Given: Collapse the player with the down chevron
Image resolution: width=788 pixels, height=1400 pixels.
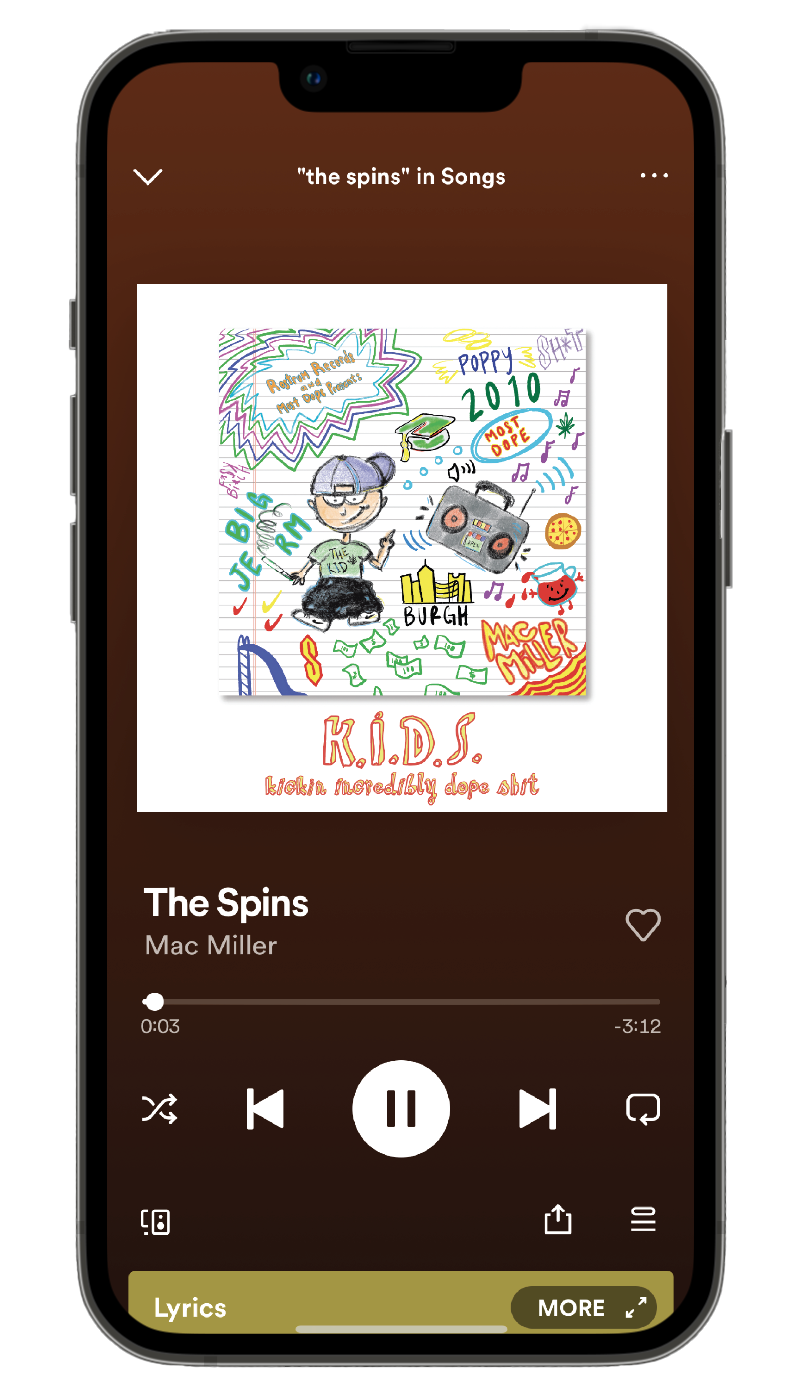Looking at the screenshot, I should (x=148, y=177).
